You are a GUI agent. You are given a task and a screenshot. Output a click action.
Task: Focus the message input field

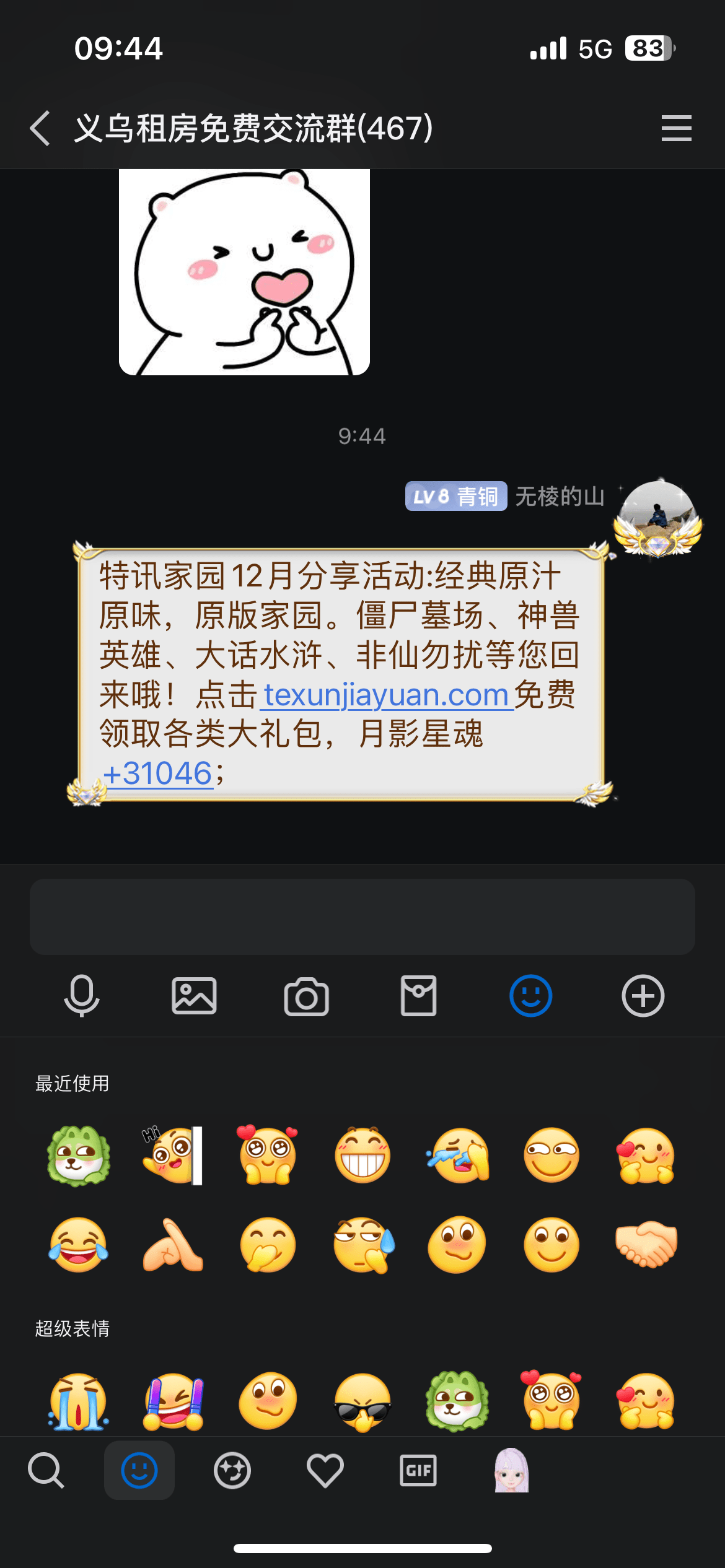[x=362, y=917]
